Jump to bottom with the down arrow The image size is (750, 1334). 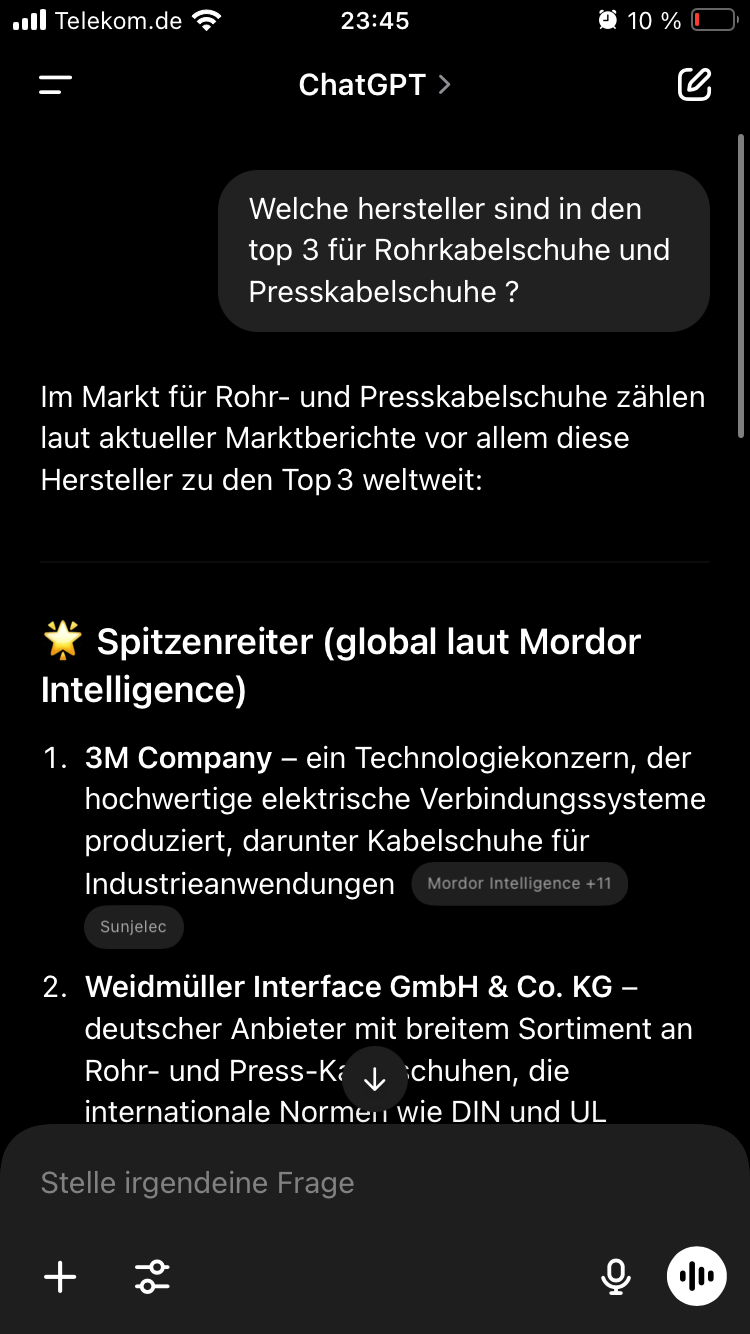coord(375,1079)
